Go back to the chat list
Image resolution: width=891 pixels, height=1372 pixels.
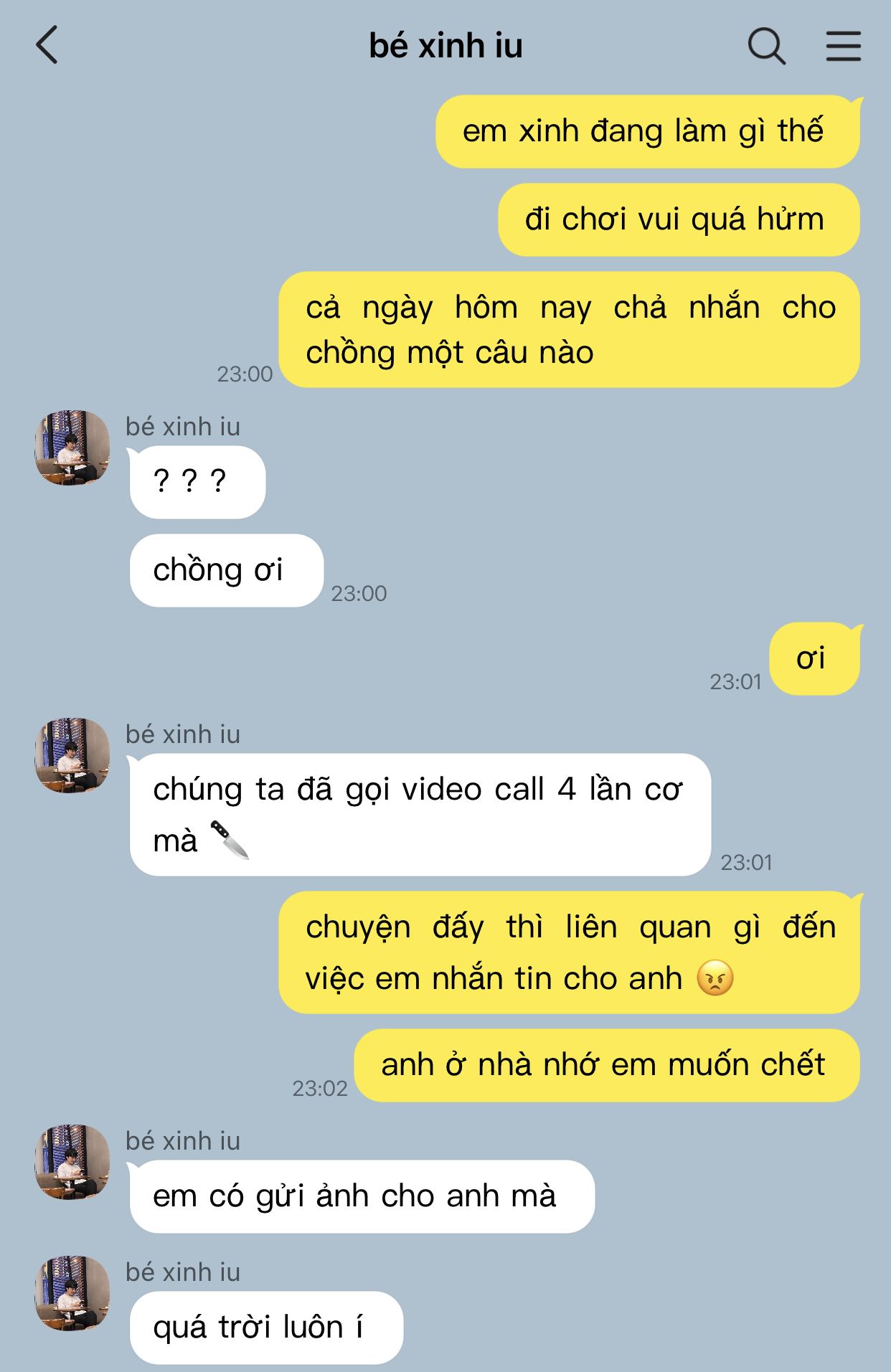[x=47, y=45]
